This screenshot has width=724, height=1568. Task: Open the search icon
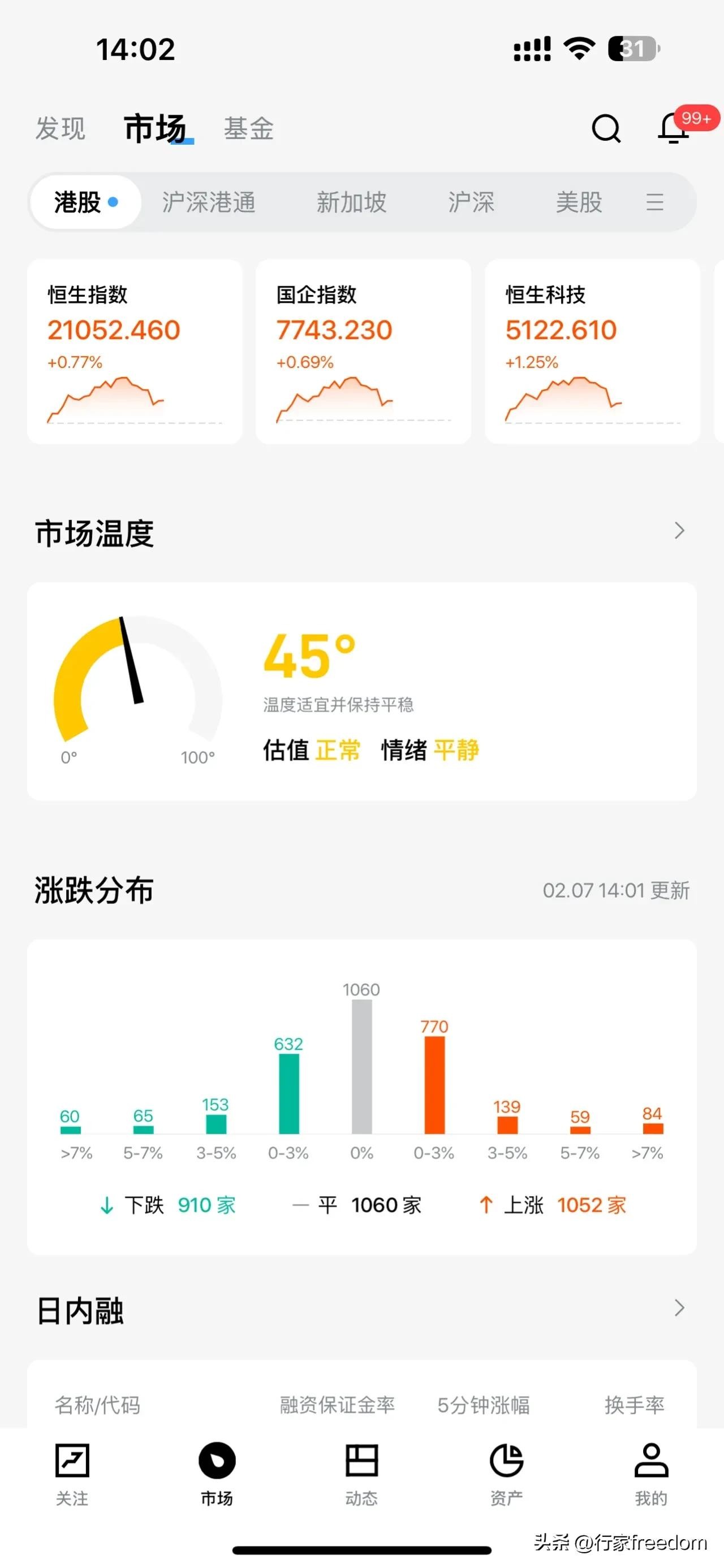coord(606,128)
